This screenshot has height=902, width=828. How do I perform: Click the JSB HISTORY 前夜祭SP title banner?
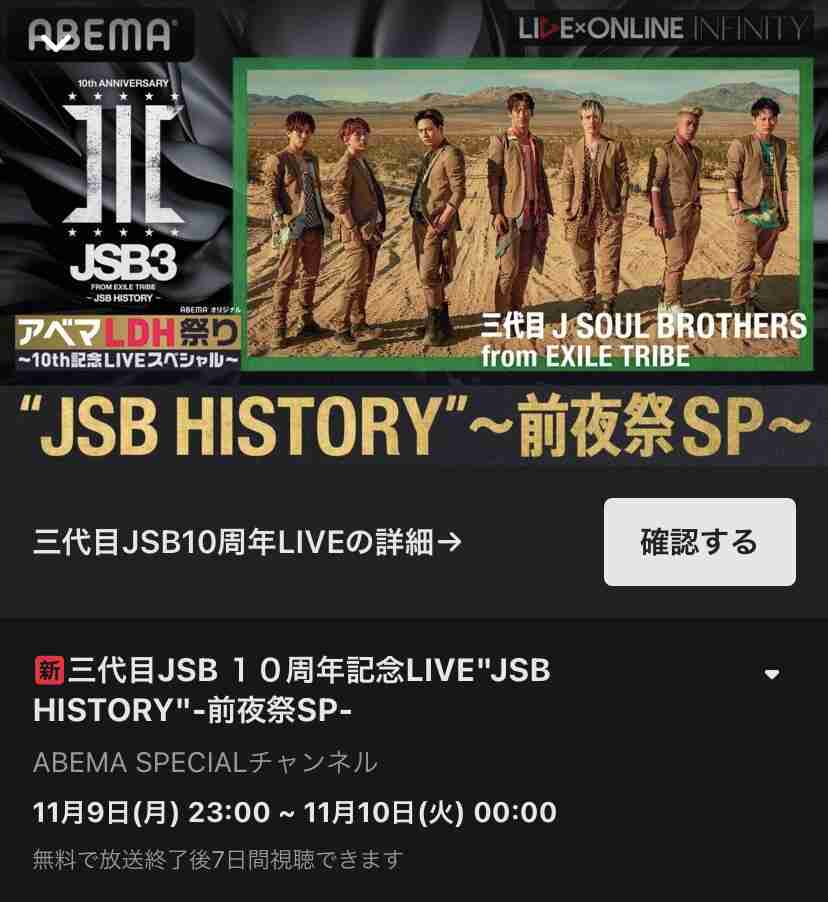(414, 424)
